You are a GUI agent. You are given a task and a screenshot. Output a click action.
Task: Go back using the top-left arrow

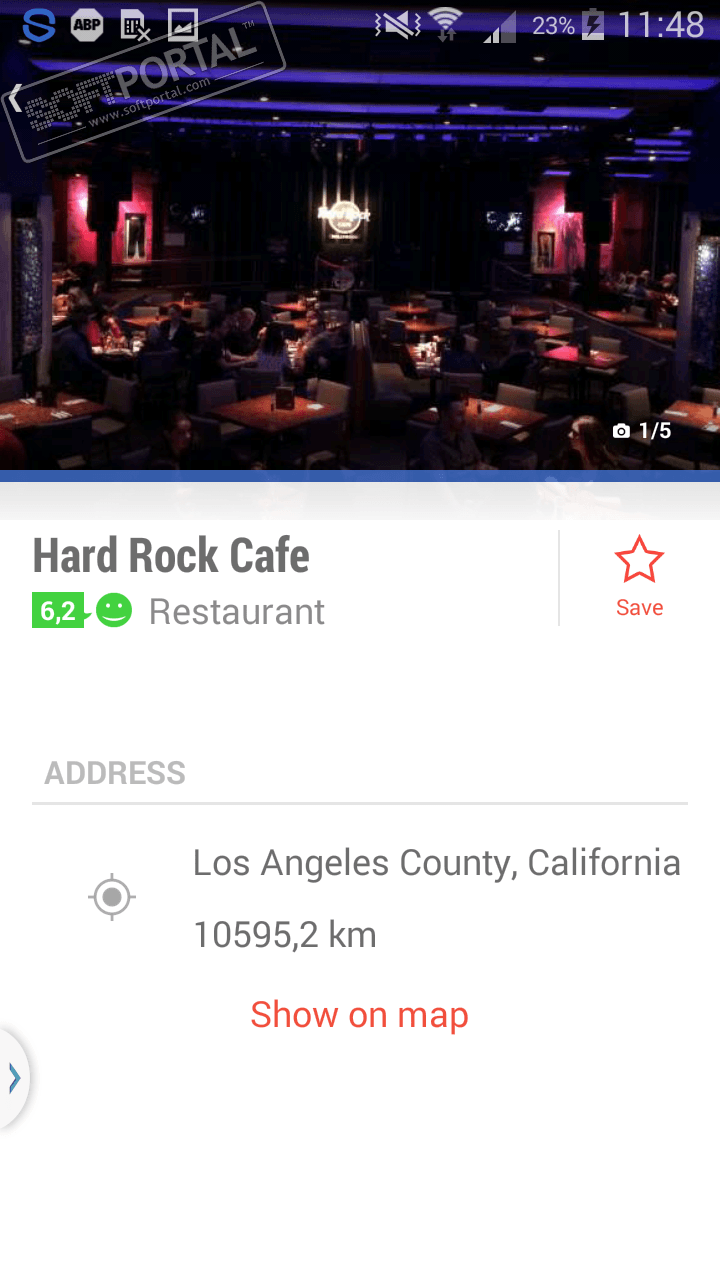16,98
